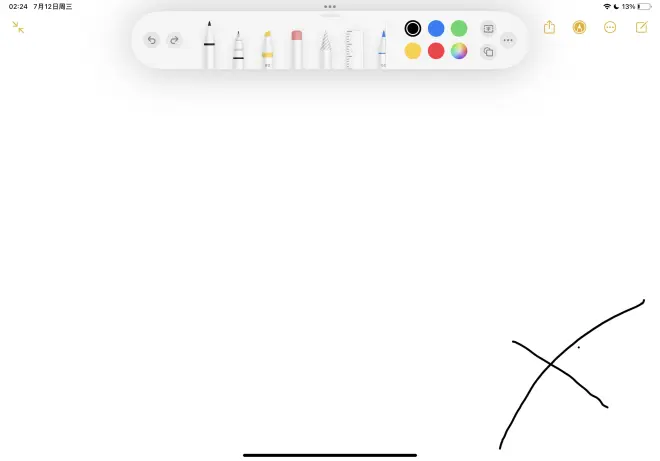Set the drawing color to blue
660x461 pixels.
click(x=436, y=28)
